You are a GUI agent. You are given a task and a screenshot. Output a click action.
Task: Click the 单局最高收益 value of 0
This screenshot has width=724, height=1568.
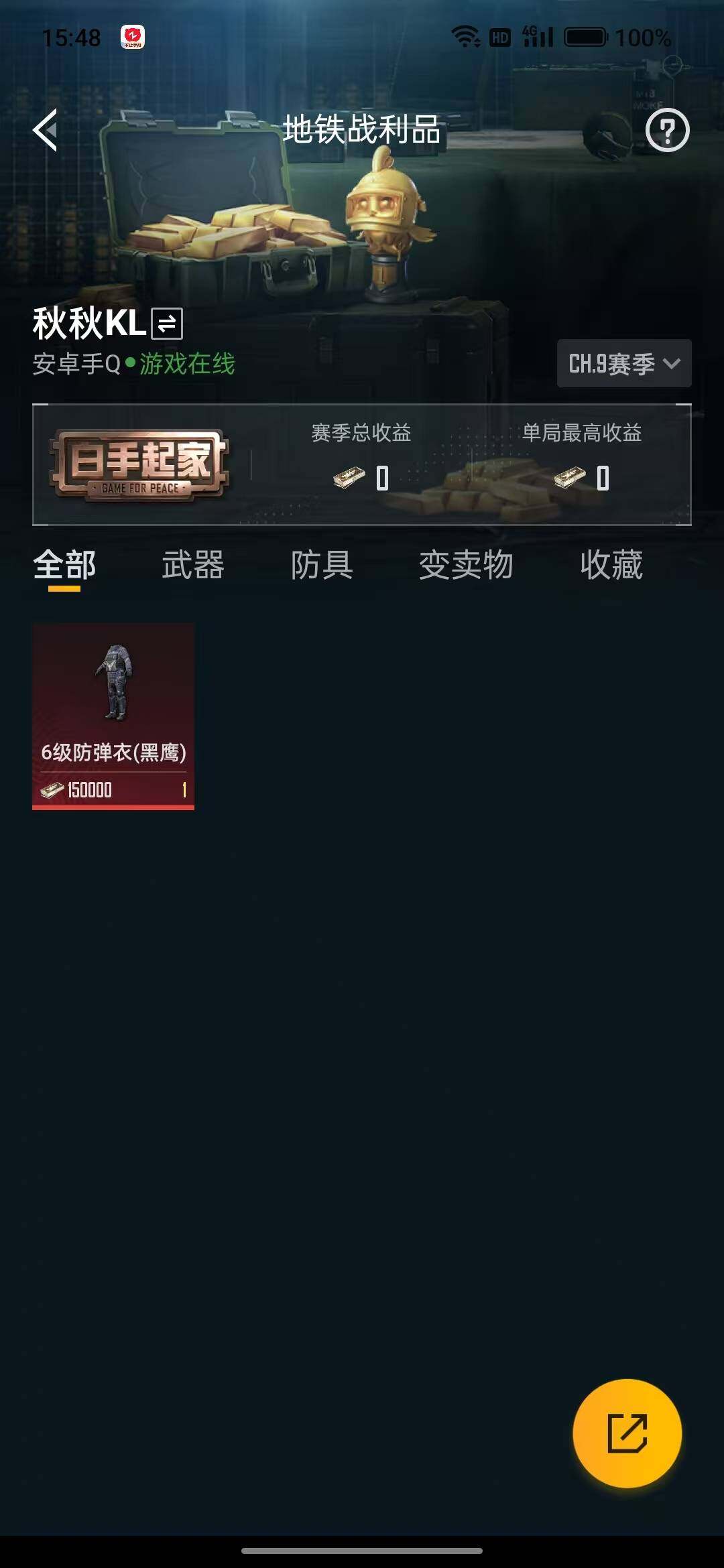coord(603,480)
